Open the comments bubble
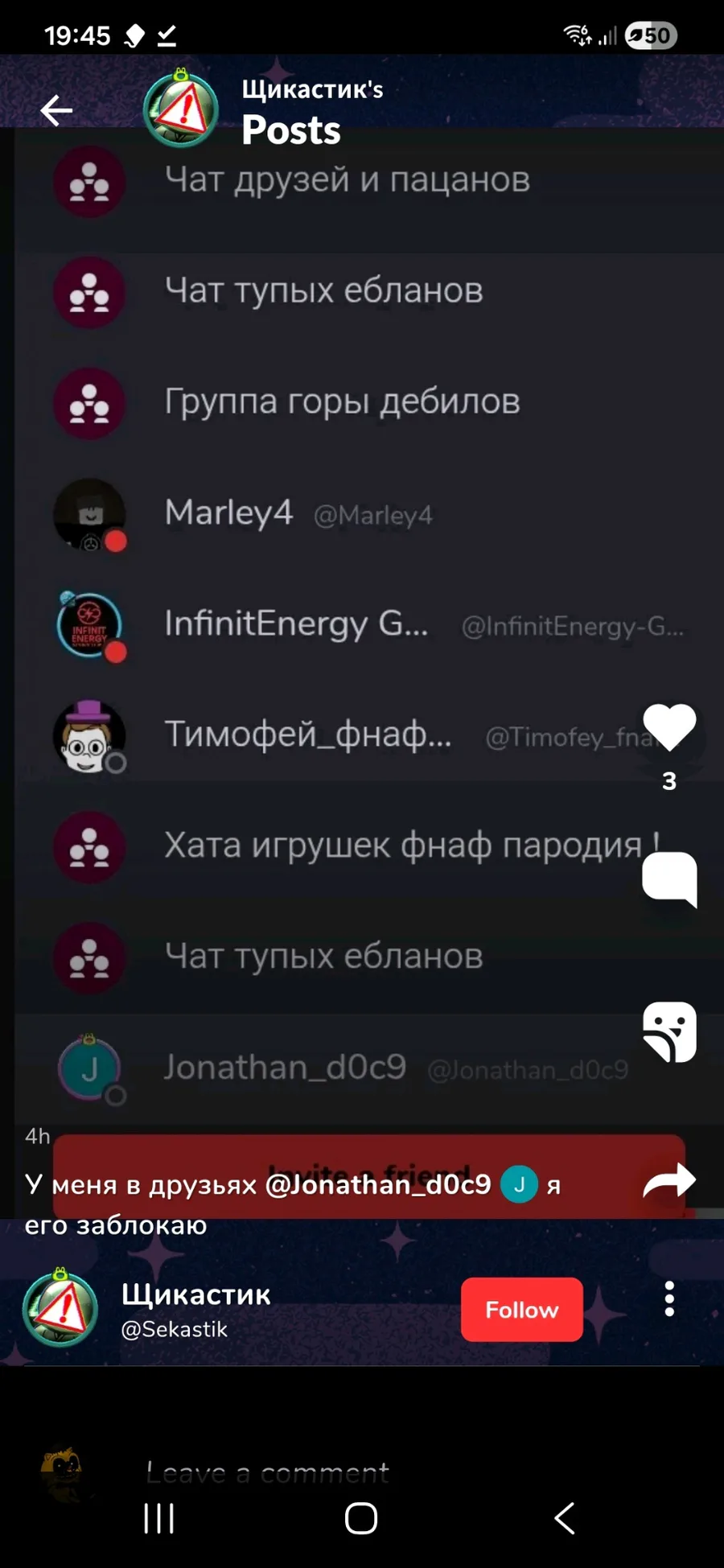This screenshot has height=1568, width=724. (x=669, y=879)
